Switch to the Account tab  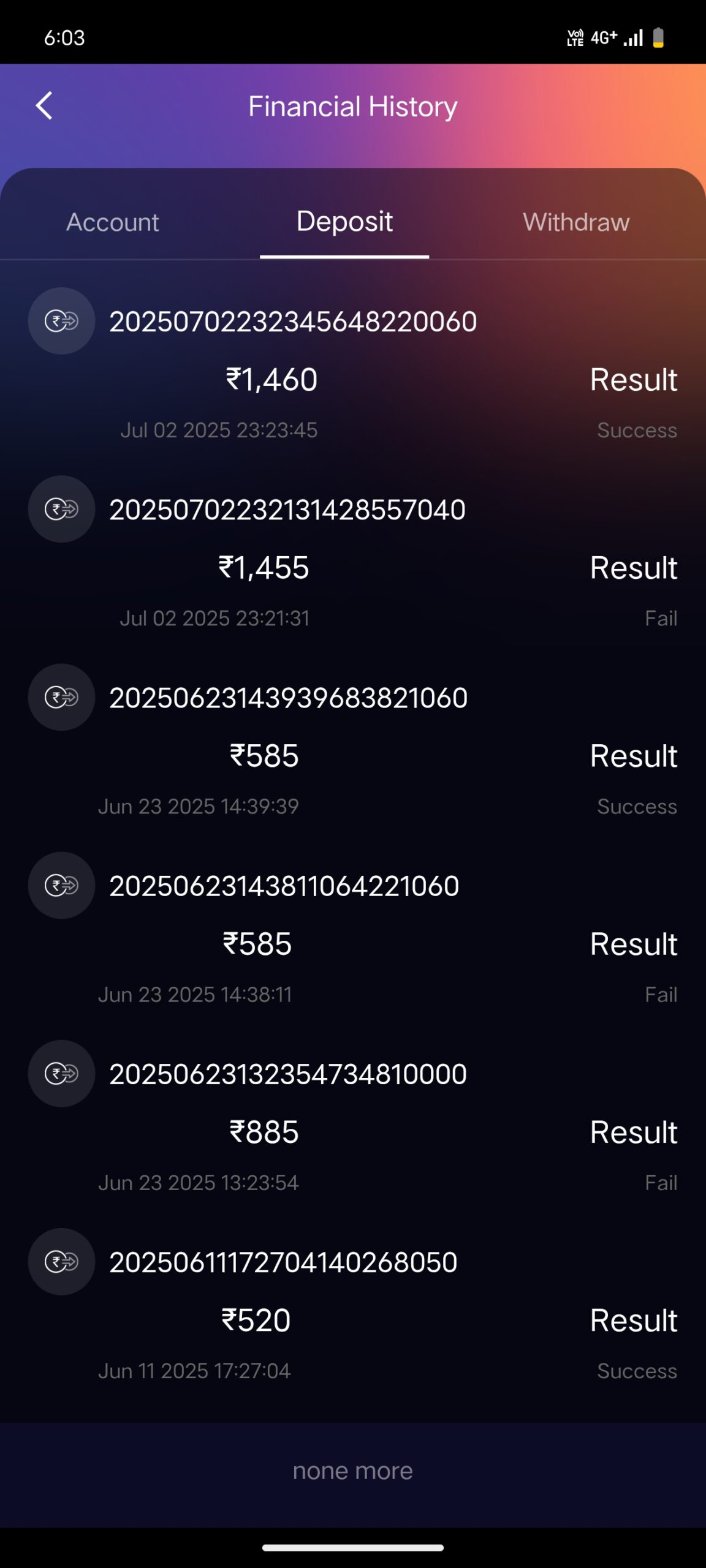113,222
